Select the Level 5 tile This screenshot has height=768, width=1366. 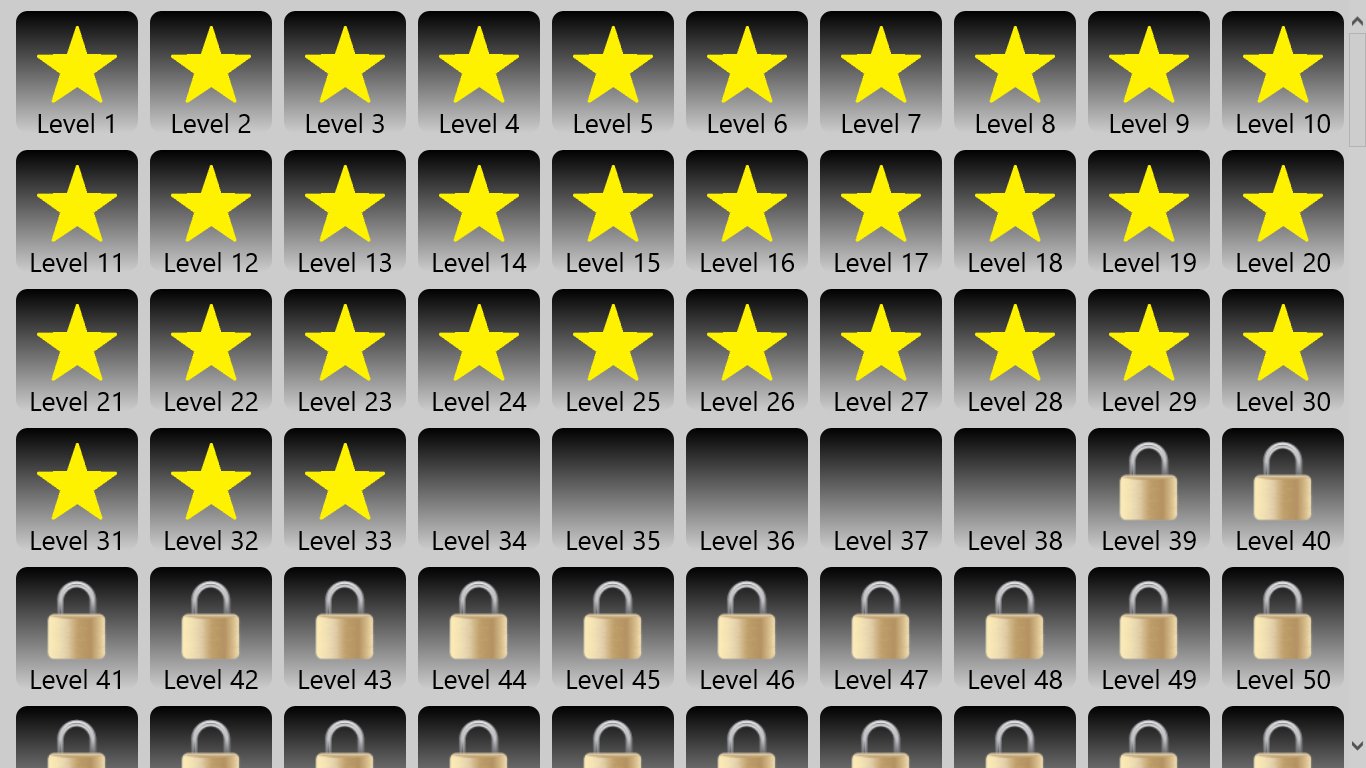613,73
